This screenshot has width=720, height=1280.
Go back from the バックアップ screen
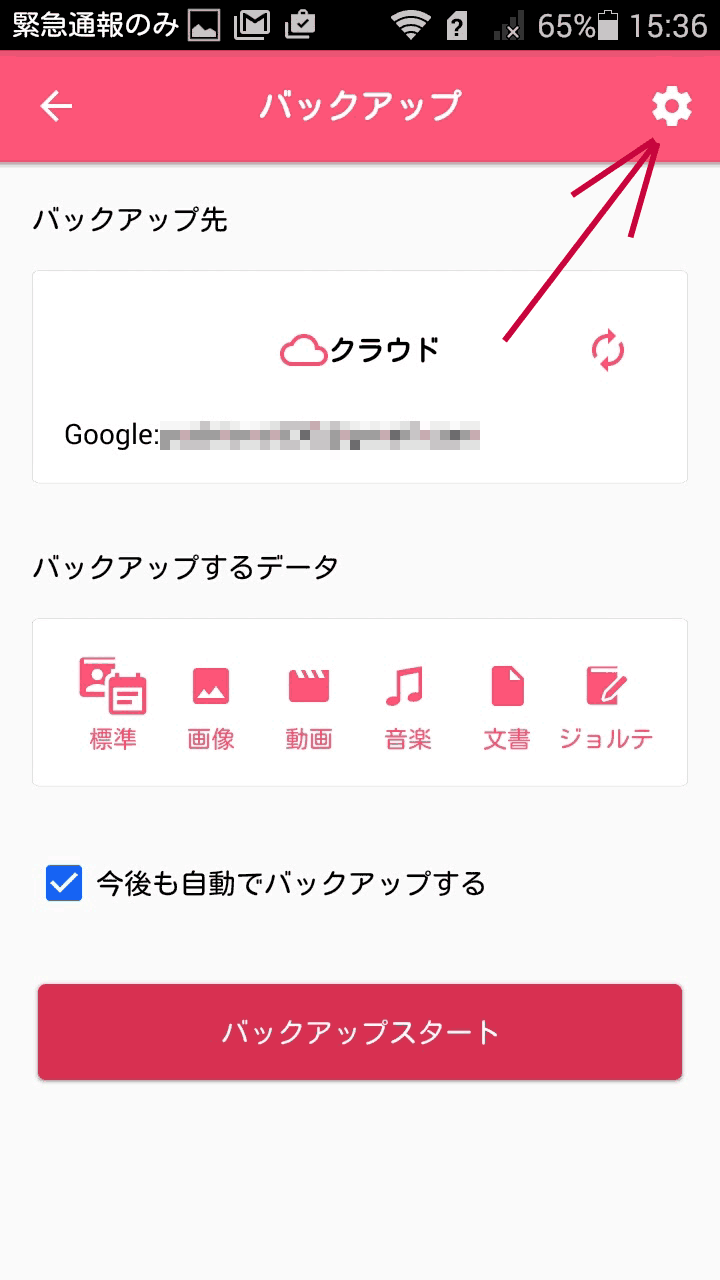pos(56,107)
